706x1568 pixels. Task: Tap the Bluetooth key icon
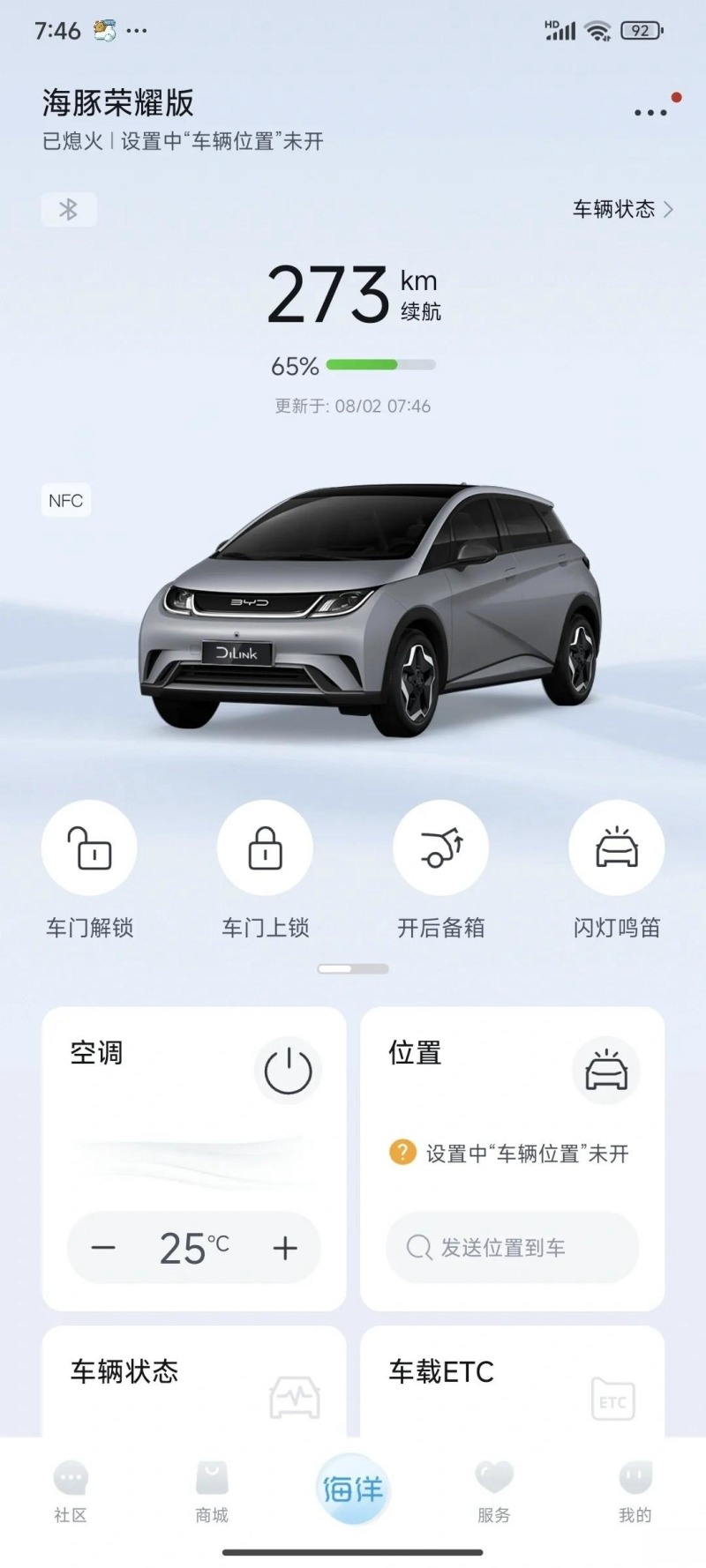[69, 209]
